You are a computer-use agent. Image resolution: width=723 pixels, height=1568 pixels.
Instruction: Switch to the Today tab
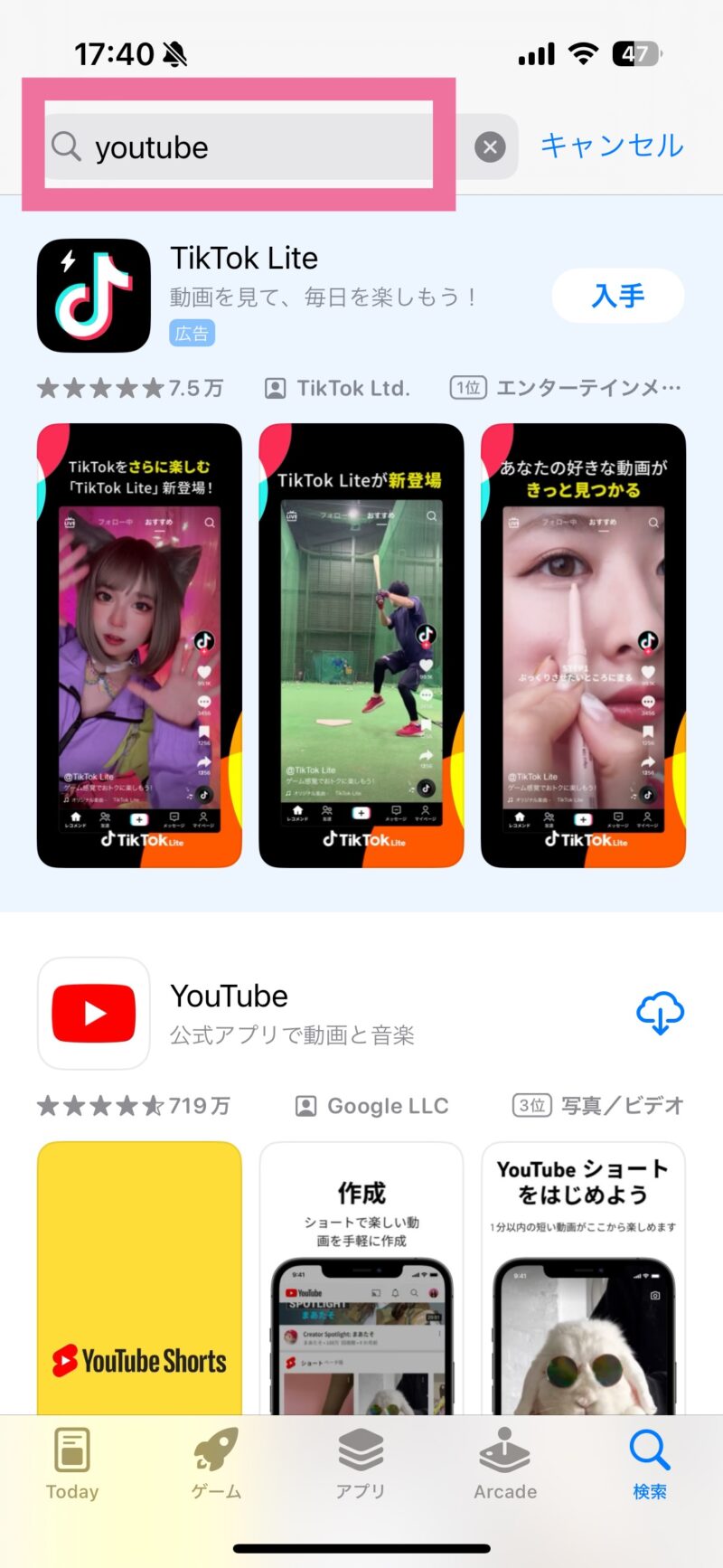tap(72, 1467)
